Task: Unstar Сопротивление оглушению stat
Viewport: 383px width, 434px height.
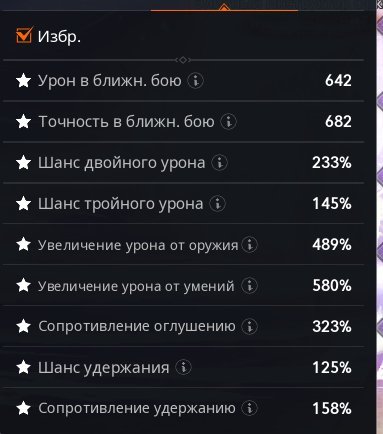Action: 24,326
